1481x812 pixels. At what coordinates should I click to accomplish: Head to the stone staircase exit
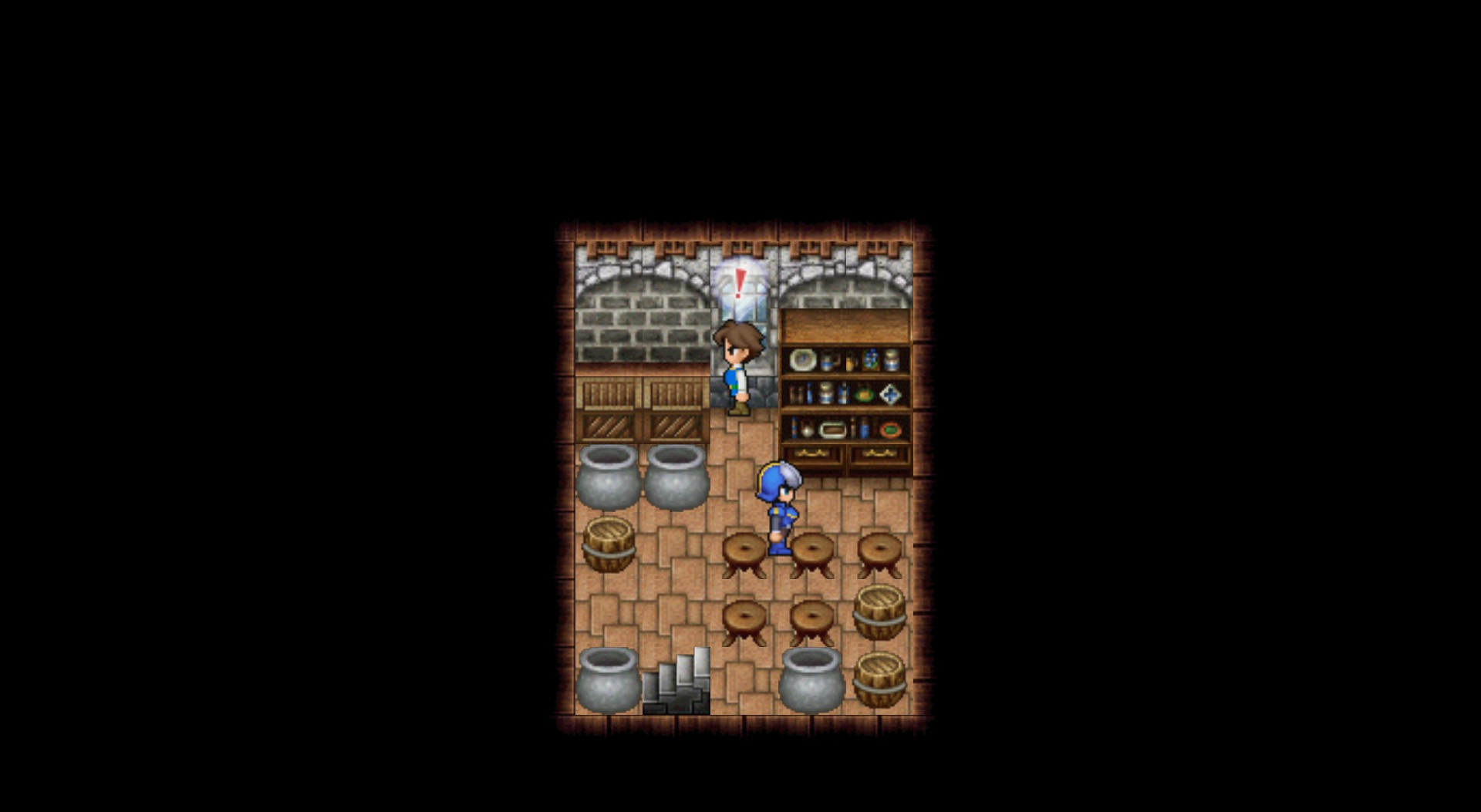click(677, 683)
